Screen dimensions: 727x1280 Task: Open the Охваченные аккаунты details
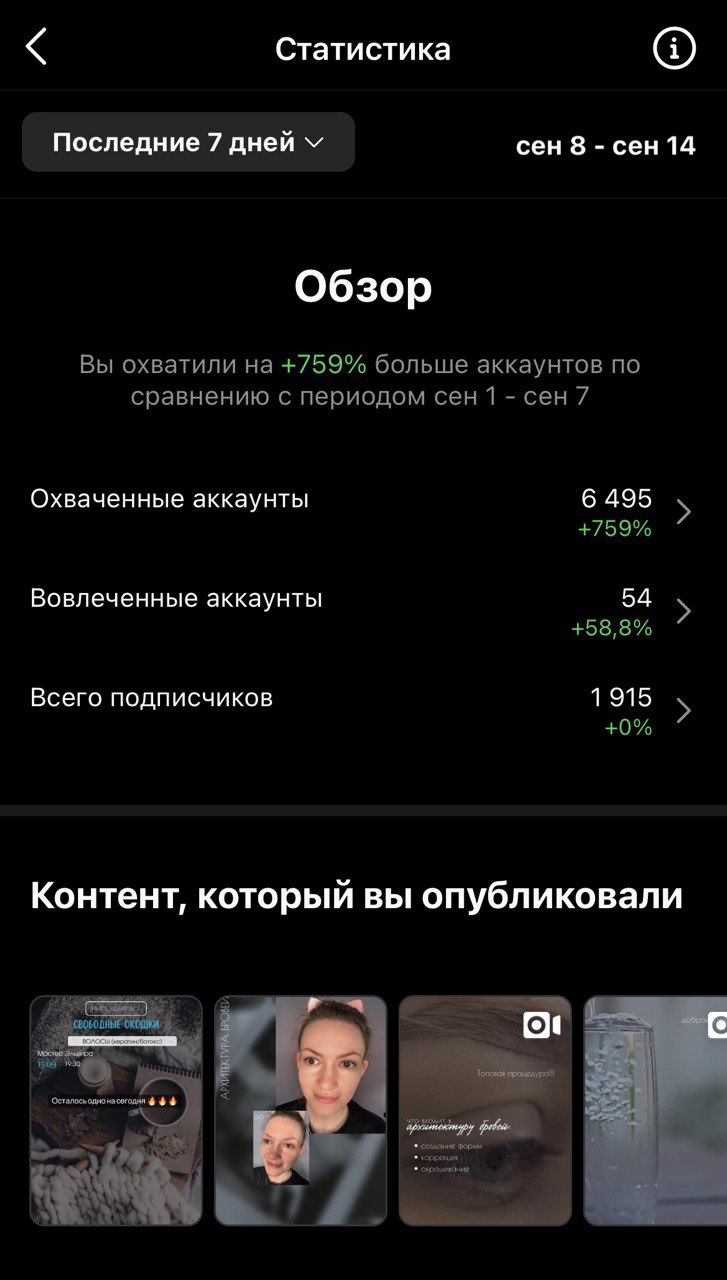pos(360,512)
